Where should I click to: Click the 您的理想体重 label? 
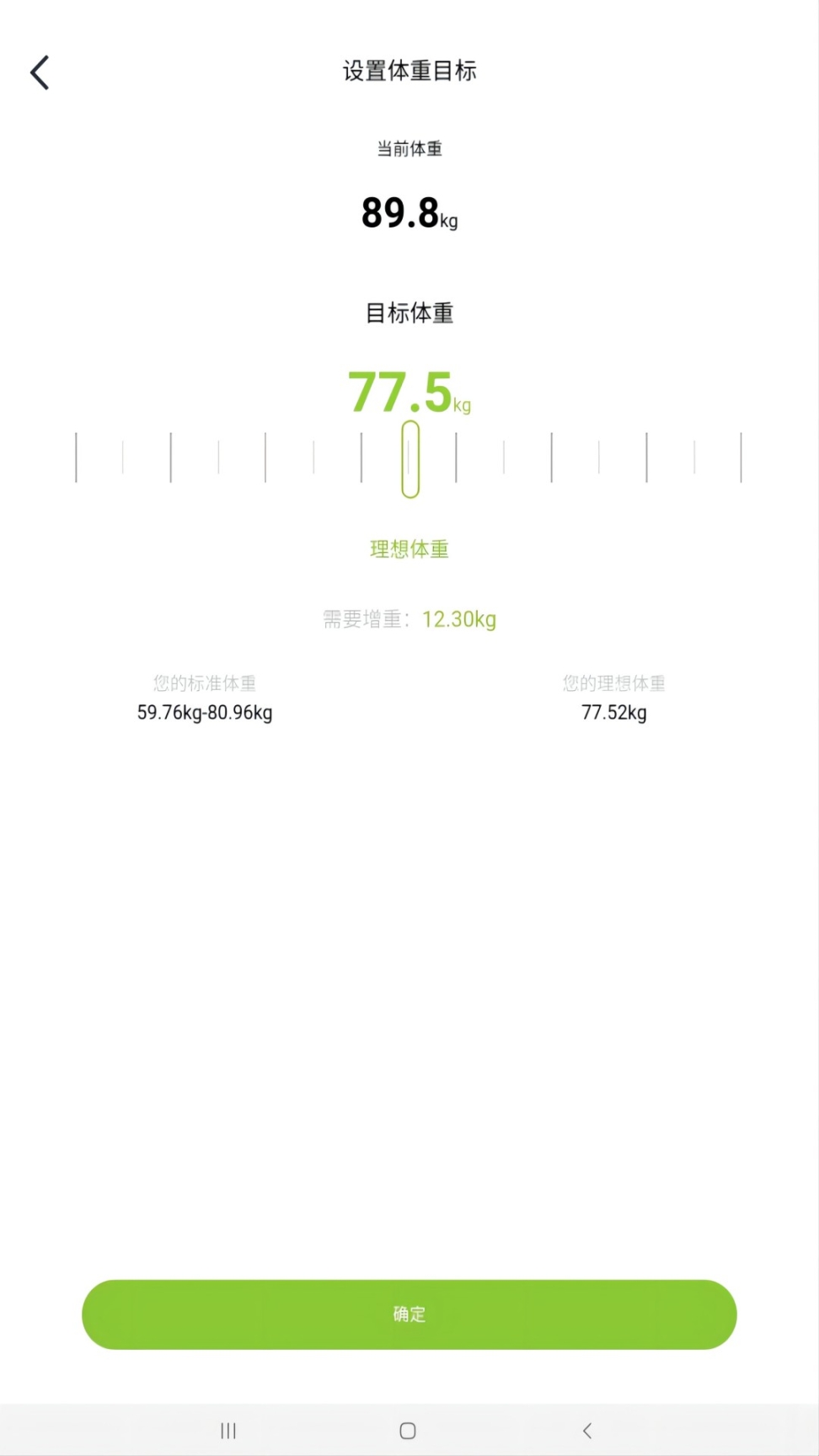(613, 682)
